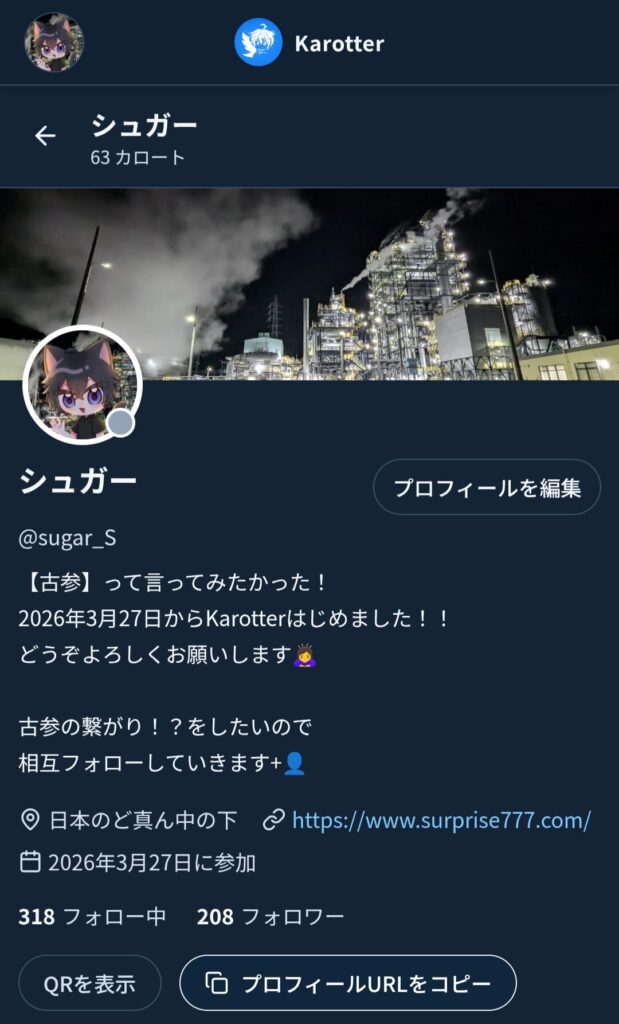Copy profile URL with プロフィールURLをコピー
Screen dimensions: 619x1024
347,983
